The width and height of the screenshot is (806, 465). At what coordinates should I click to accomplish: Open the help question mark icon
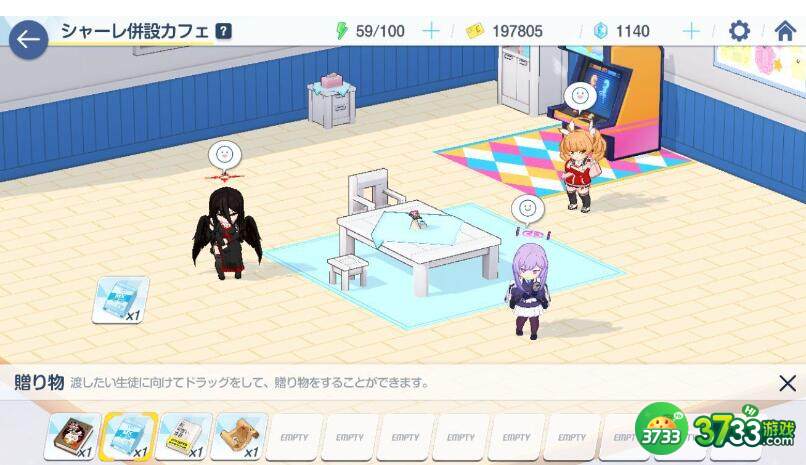click(x=223, y=31)
